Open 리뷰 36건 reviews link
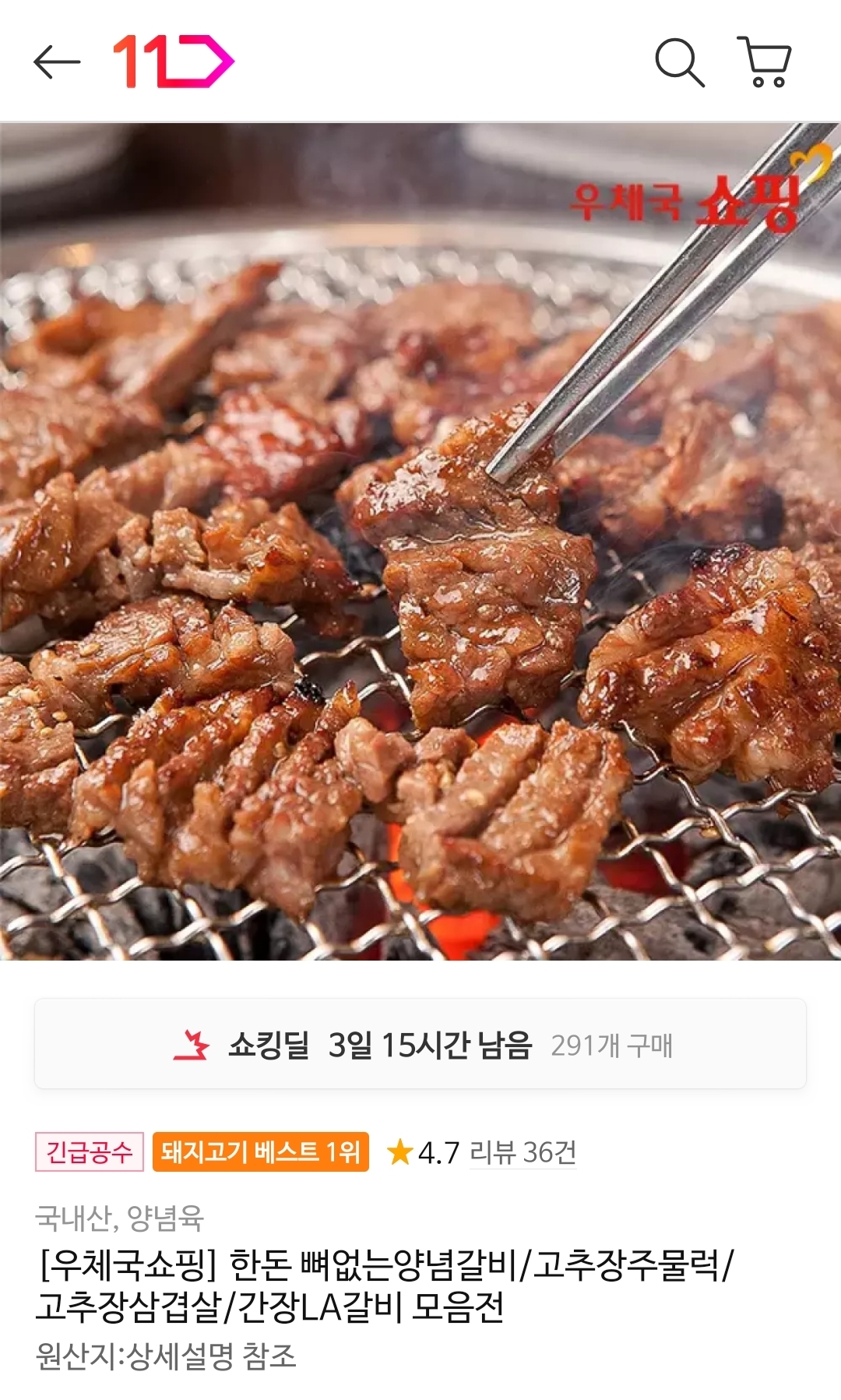 pos(523,1152)
